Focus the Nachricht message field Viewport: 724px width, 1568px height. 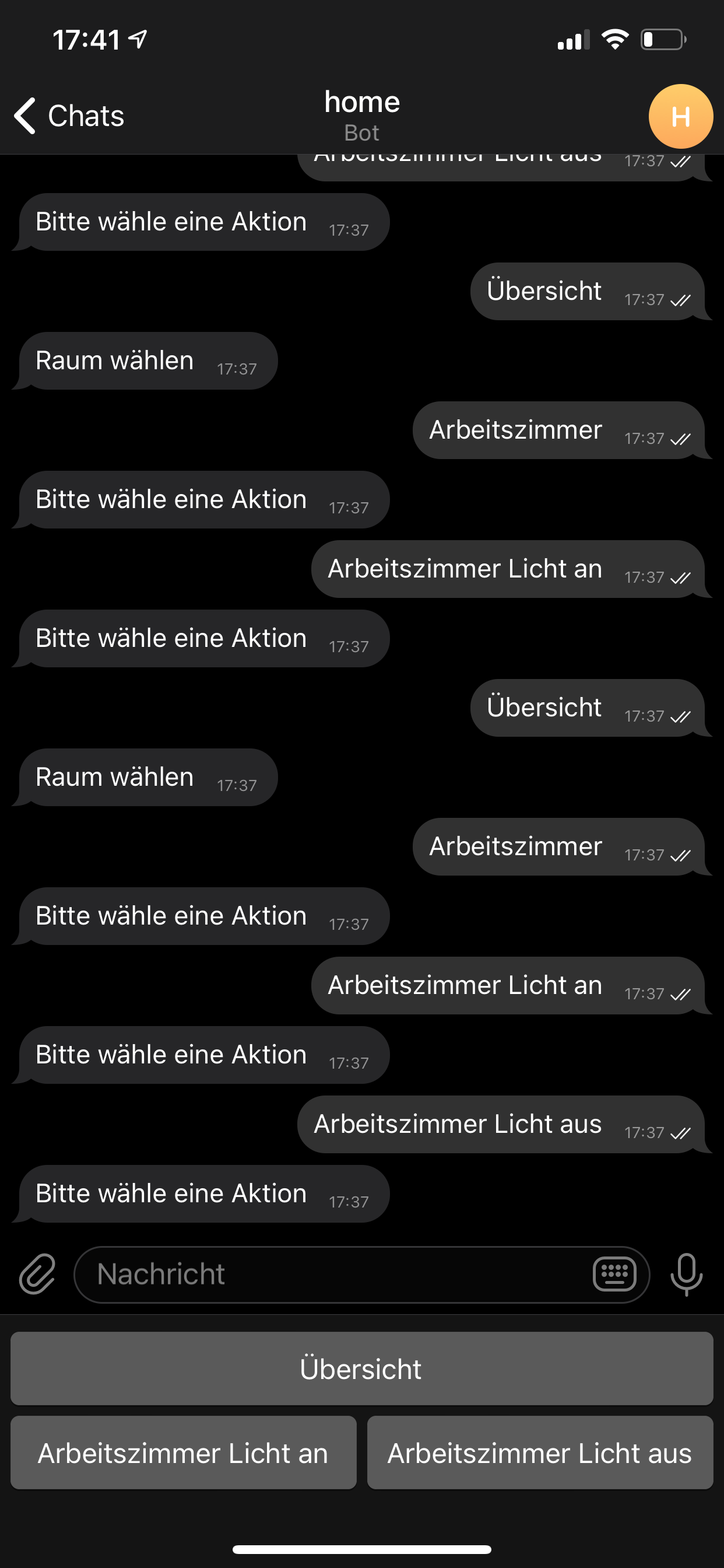[329, 1274]
